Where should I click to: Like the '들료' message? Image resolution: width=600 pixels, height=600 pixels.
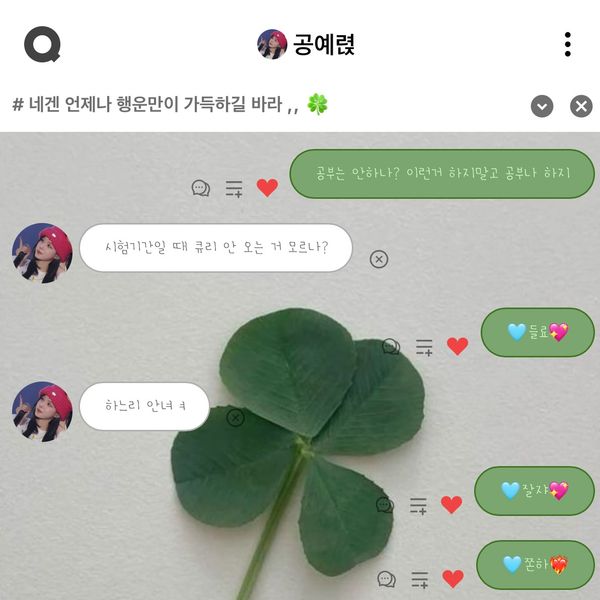click(x=457, y=347)
